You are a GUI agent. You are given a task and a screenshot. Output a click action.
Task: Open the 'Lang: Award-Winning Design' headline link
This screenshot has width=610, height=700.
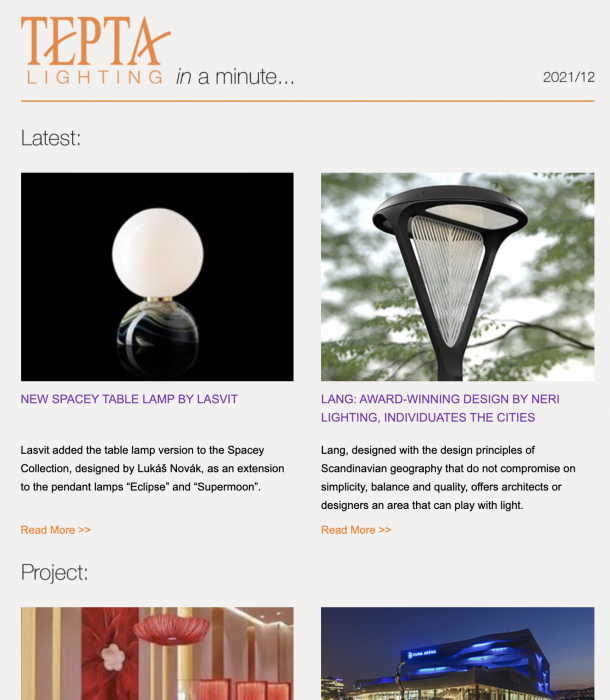[x=440, y=408]
